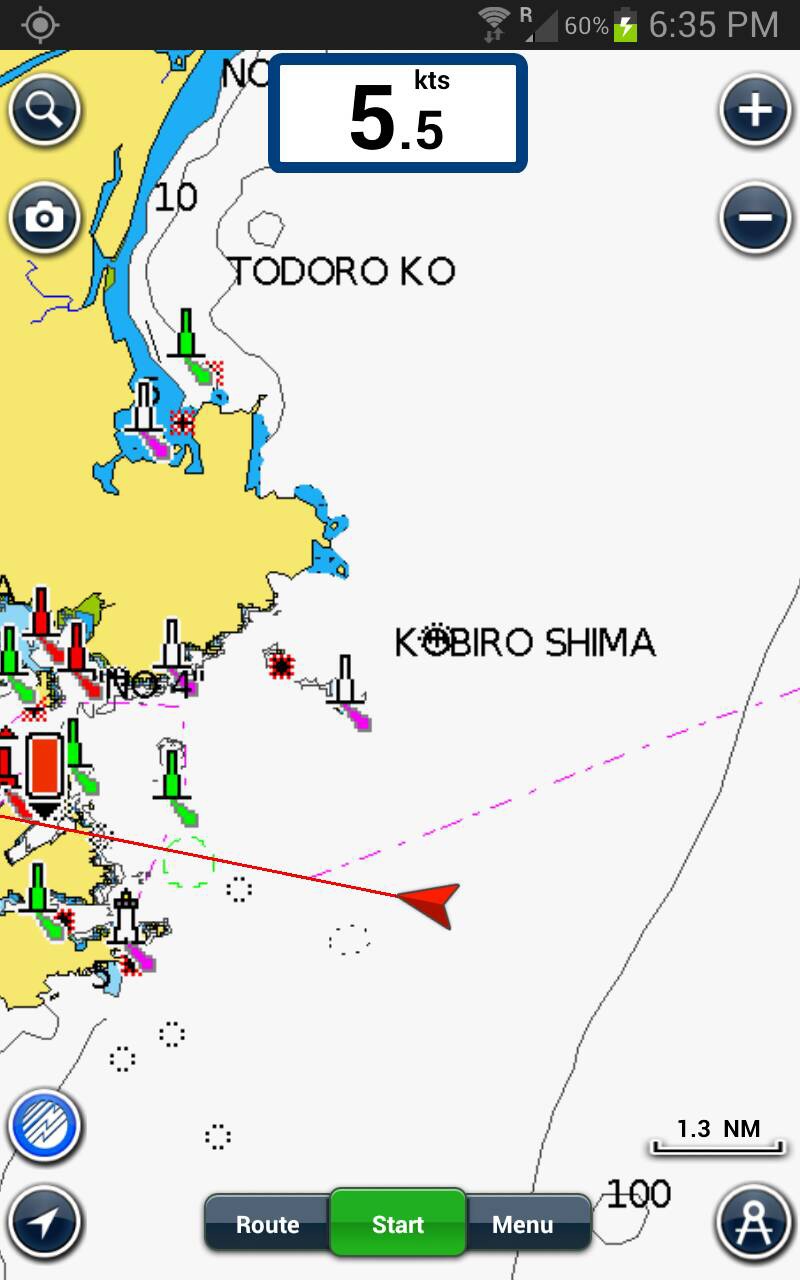Tap the blue striped overlay button
The height and width of the screenshot is (1280, 800).
click(x=45, y=1126)
